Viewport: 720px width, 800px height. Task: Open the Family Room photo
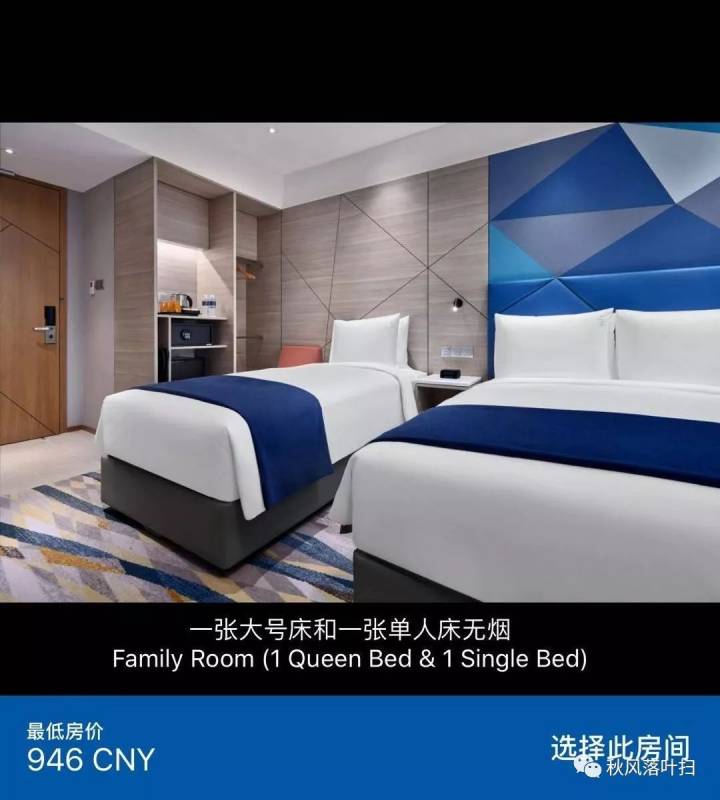coord(360,362)
